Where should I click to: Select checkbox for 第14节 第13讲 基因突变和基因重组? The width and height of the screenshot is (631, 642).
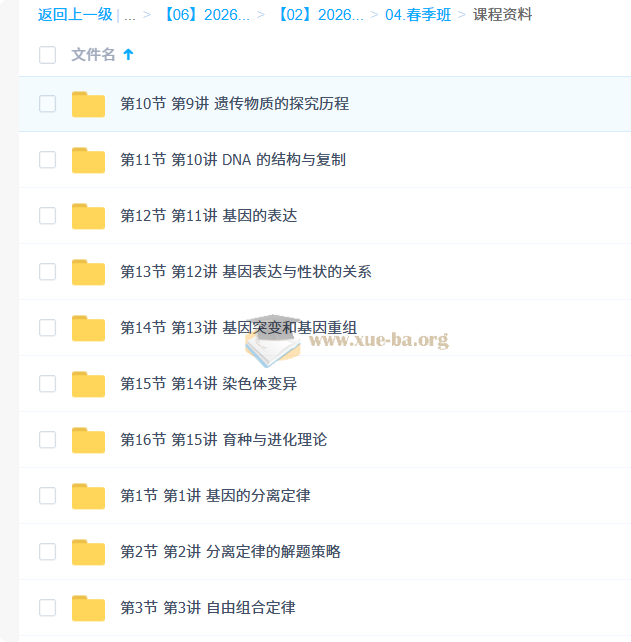(47, 328)
